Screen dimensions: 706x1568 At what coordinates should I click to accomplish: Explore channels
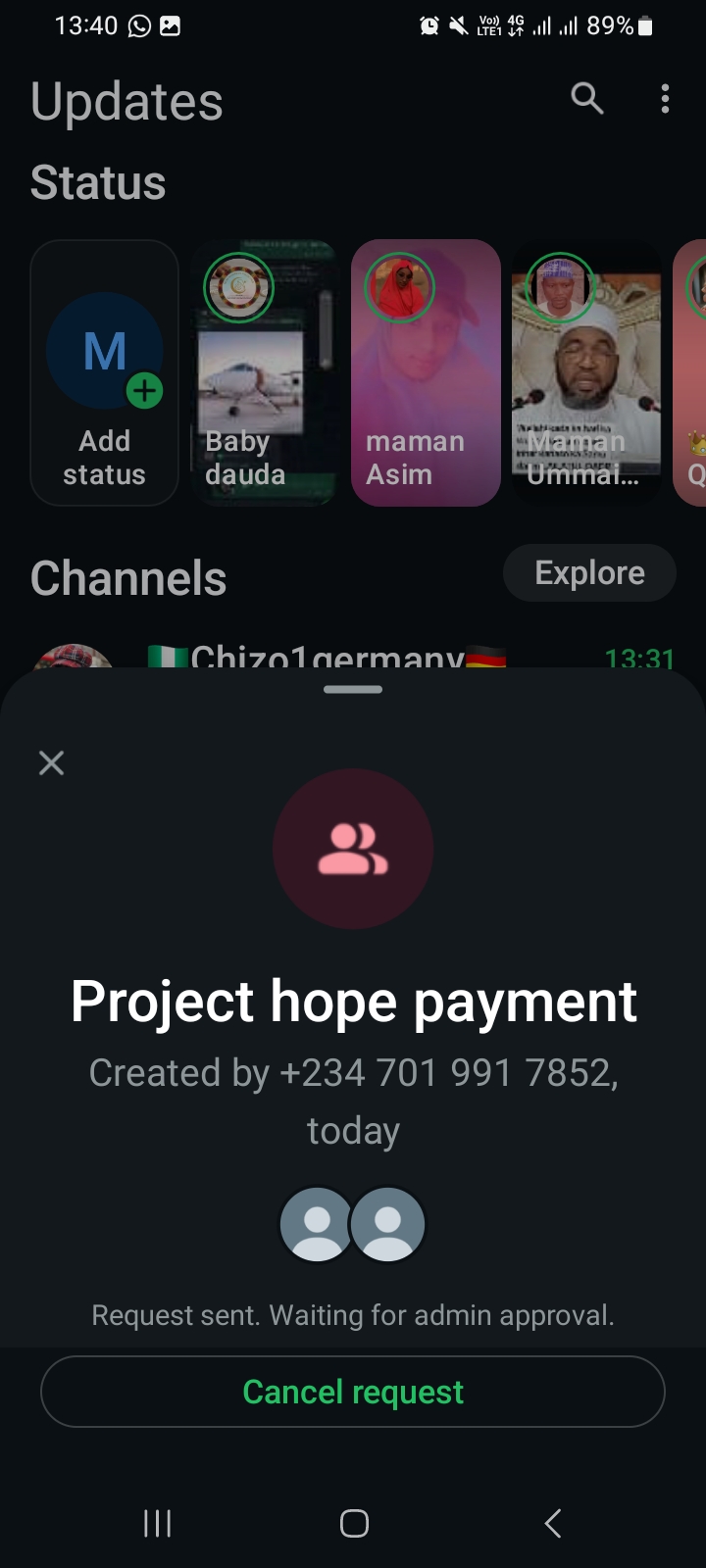(589, 573)
